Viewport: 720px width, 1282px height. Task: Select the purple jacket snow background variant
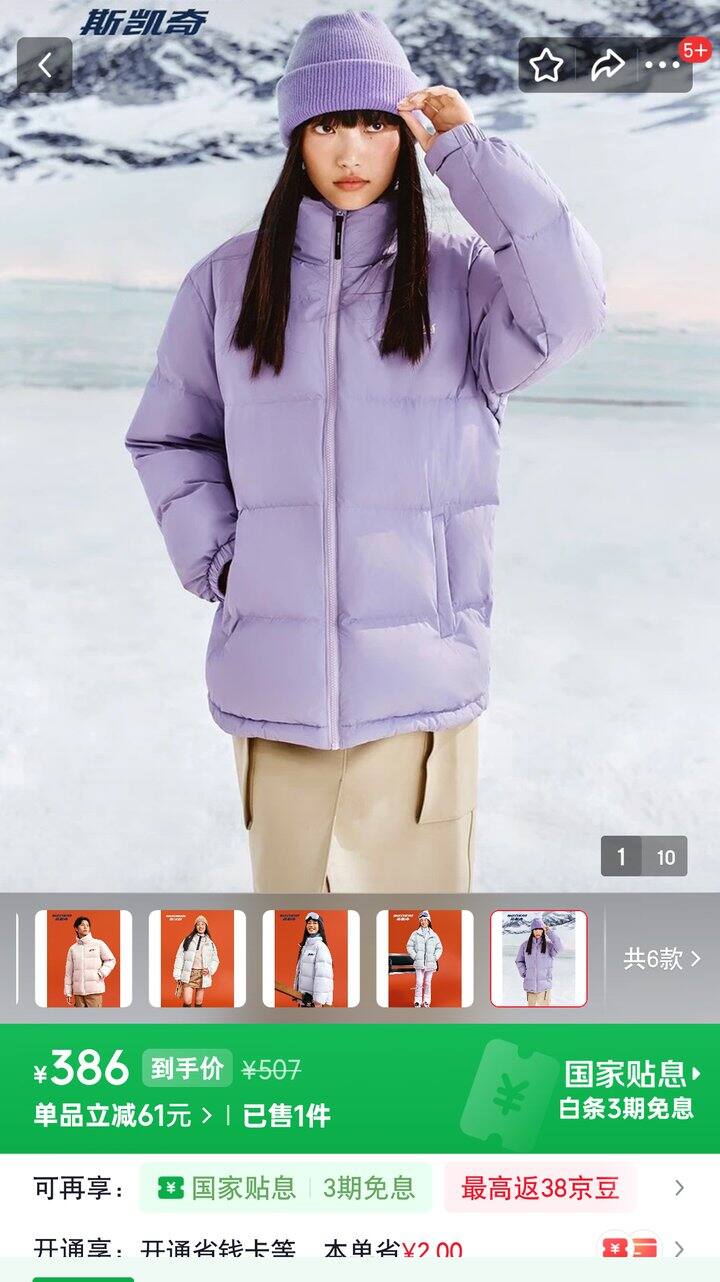pos(539,958)
